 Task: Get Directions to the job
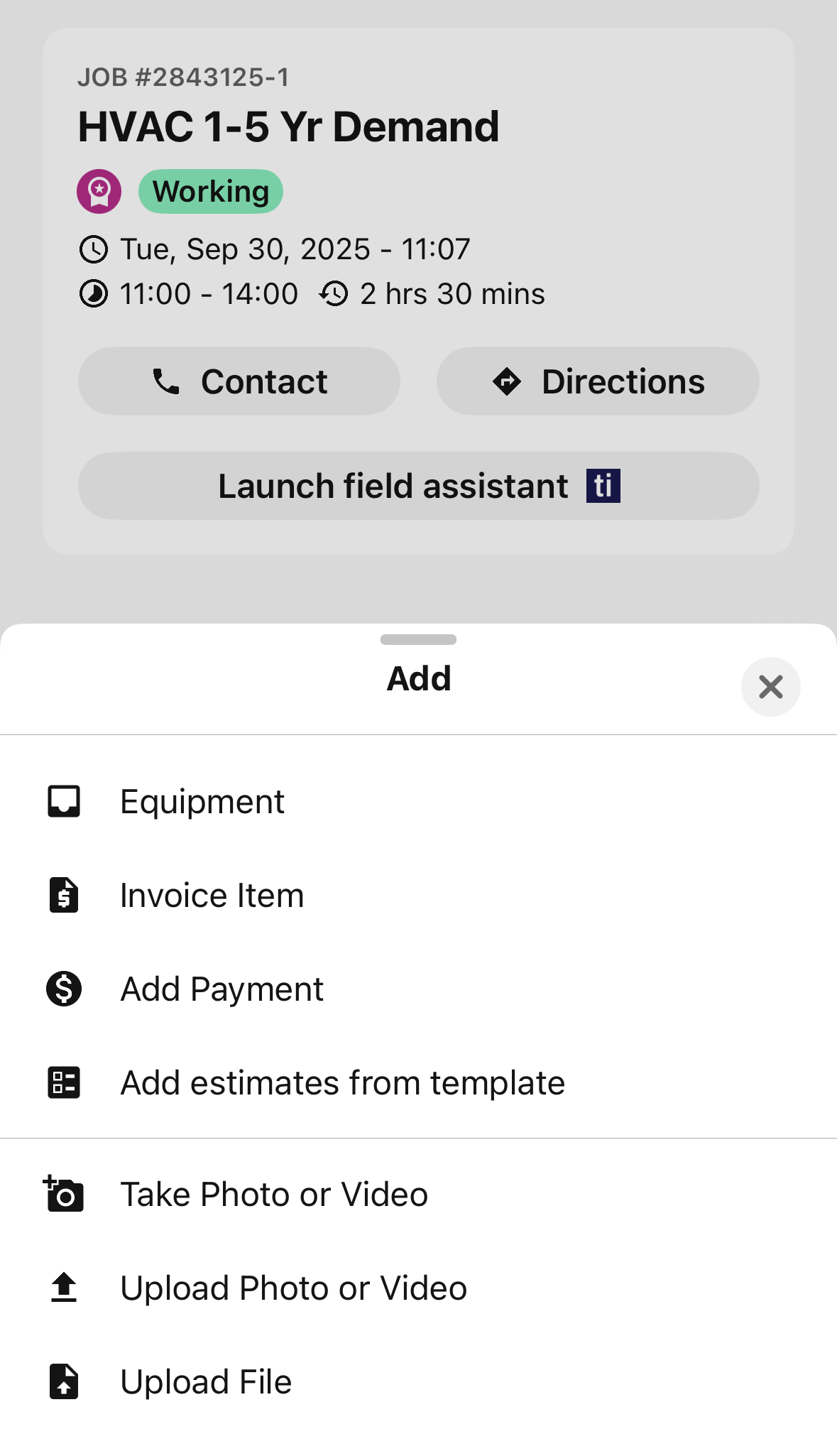[x=598, y=381]
